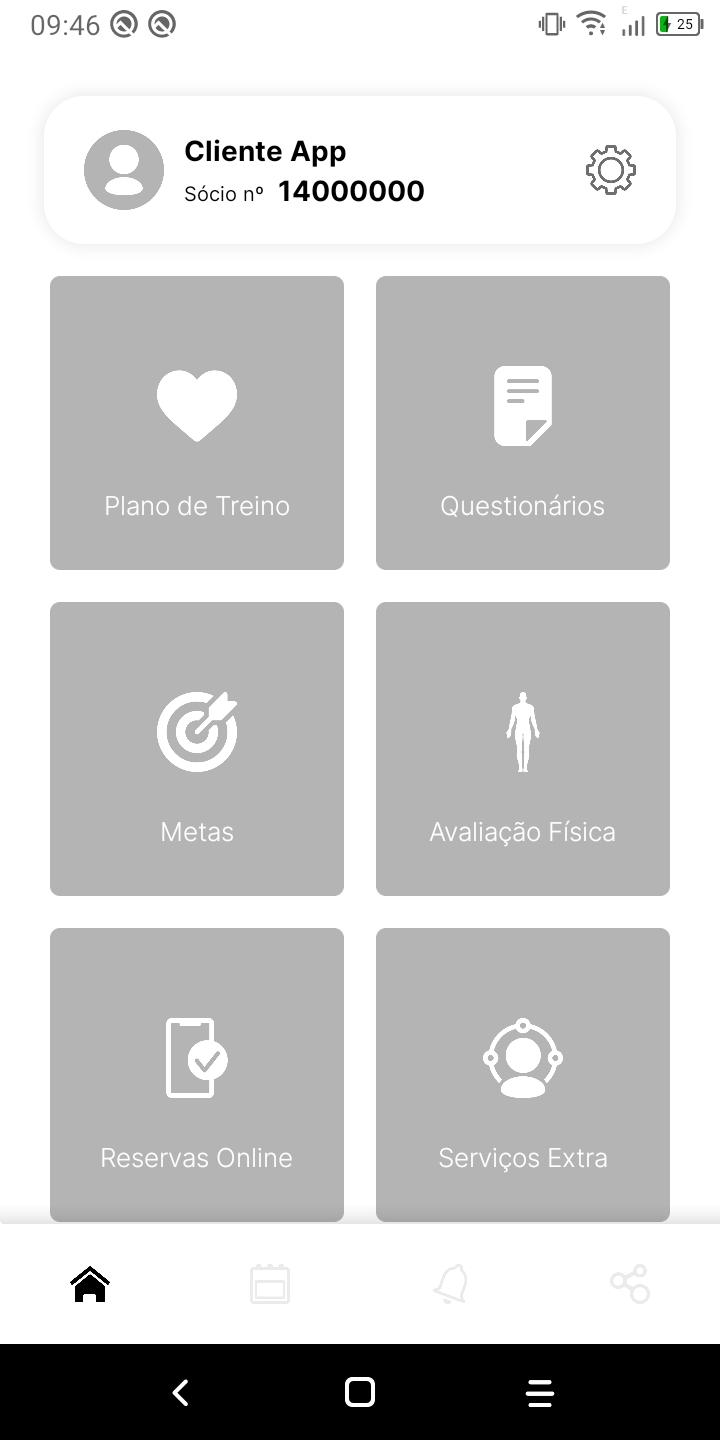Switch to the notifications bell tab

pos(450,1284)
